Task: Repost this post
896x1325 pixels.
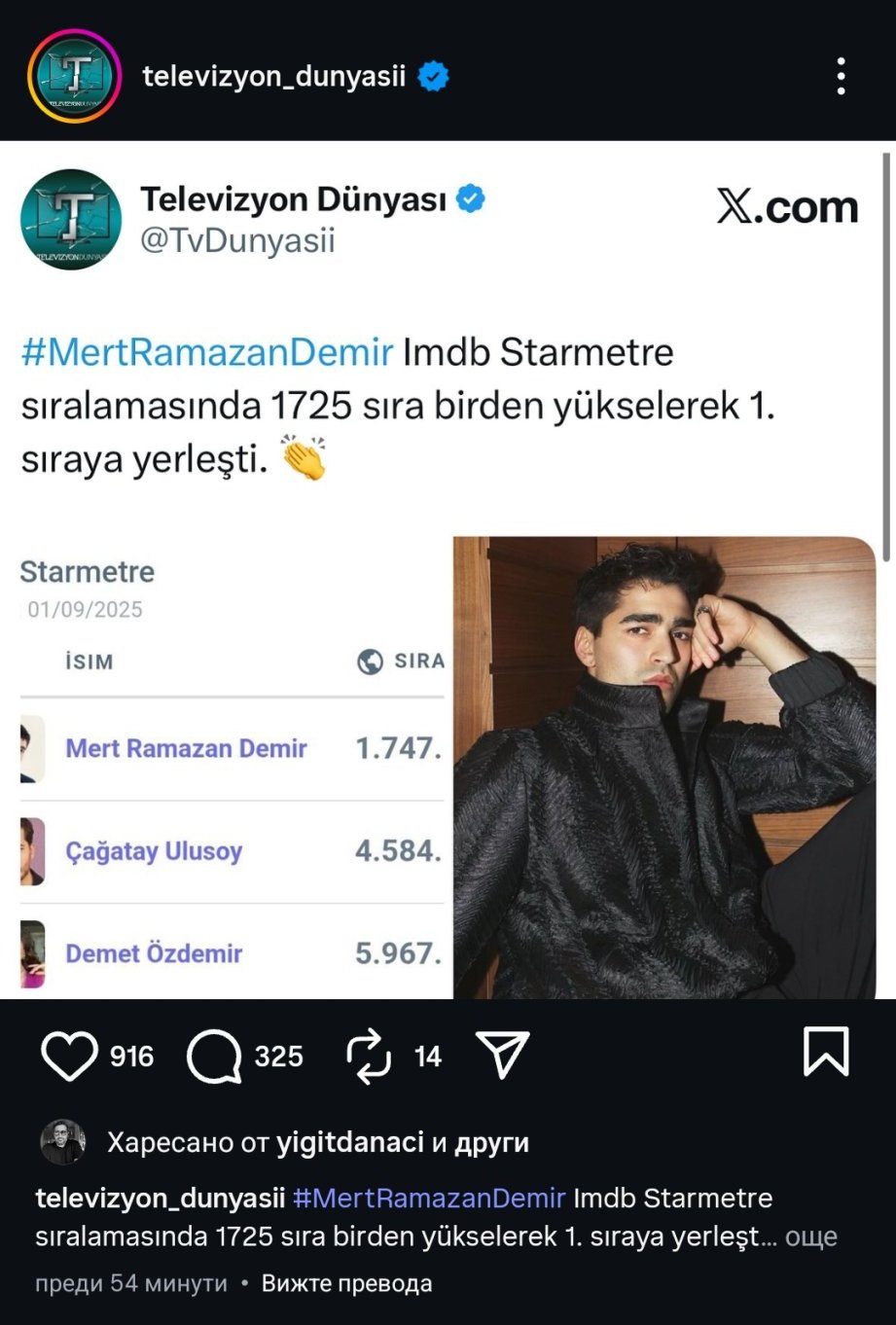Action: point(369,1056)
